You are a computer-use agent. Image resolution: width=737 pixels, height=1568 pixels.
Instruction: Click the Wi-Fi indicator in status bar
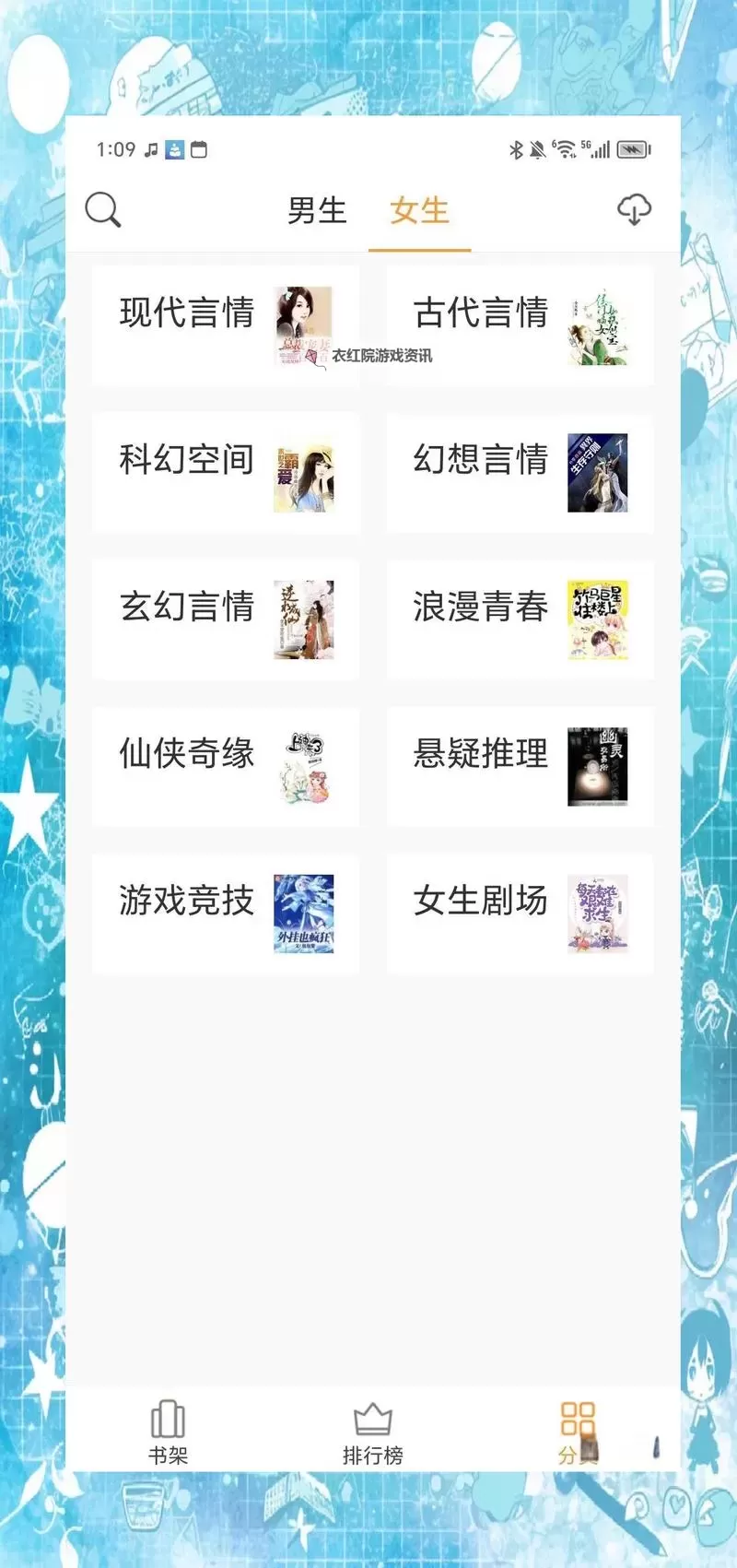pyautogui.click(x=565, y=147)
